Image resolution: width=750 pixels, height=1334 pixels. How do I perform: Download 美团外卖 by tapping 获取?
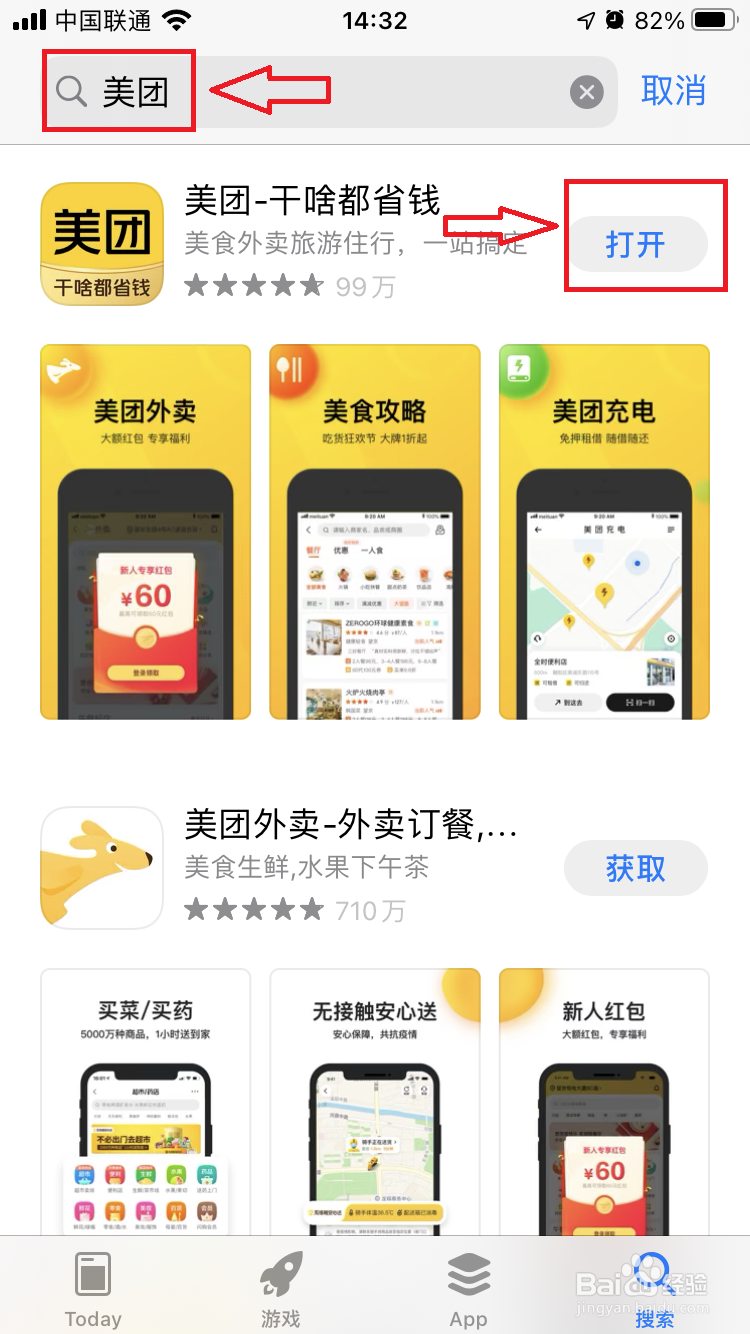click(635, 867)
